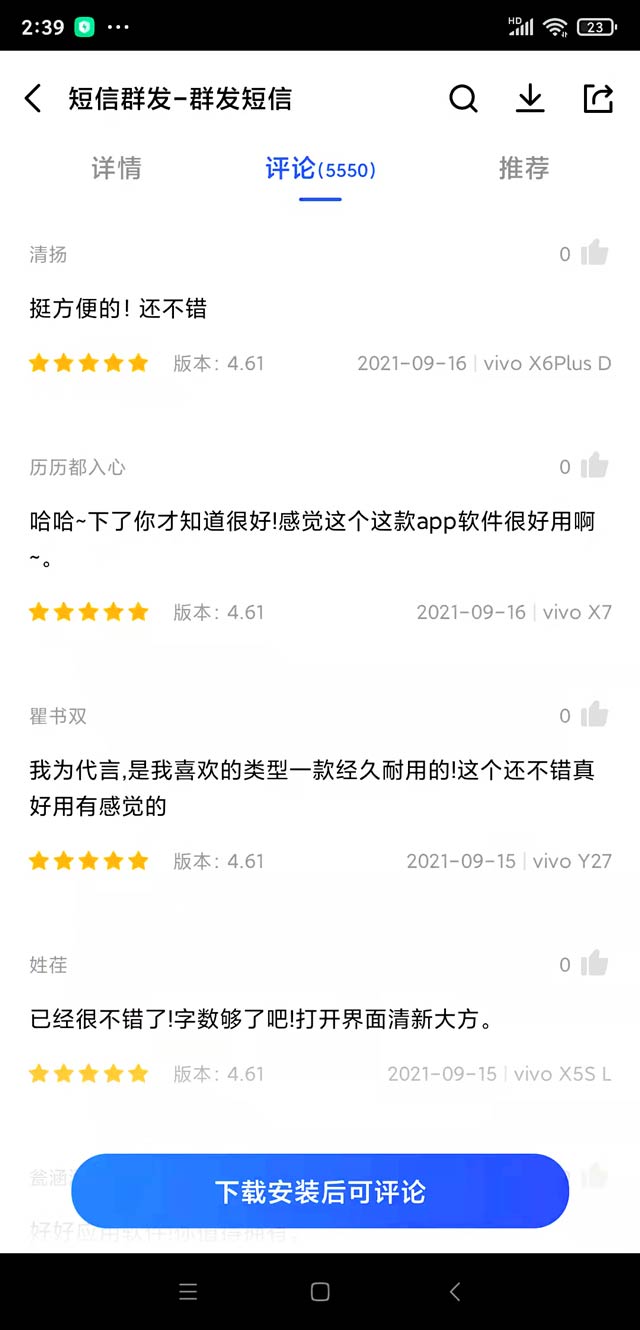Like the review by 姓荏
The width and height of the screenshot is (640, 1330).
click(x=594, y=964)
